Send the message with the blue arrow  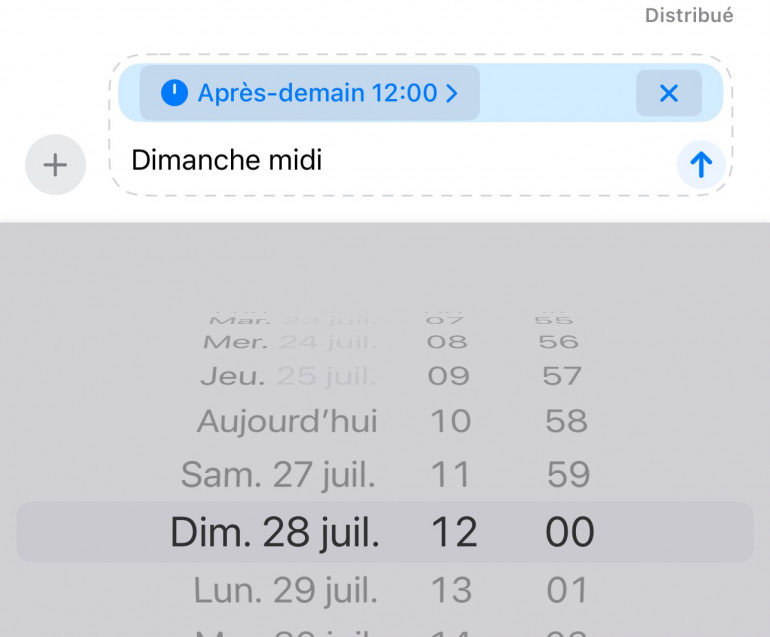701,164
